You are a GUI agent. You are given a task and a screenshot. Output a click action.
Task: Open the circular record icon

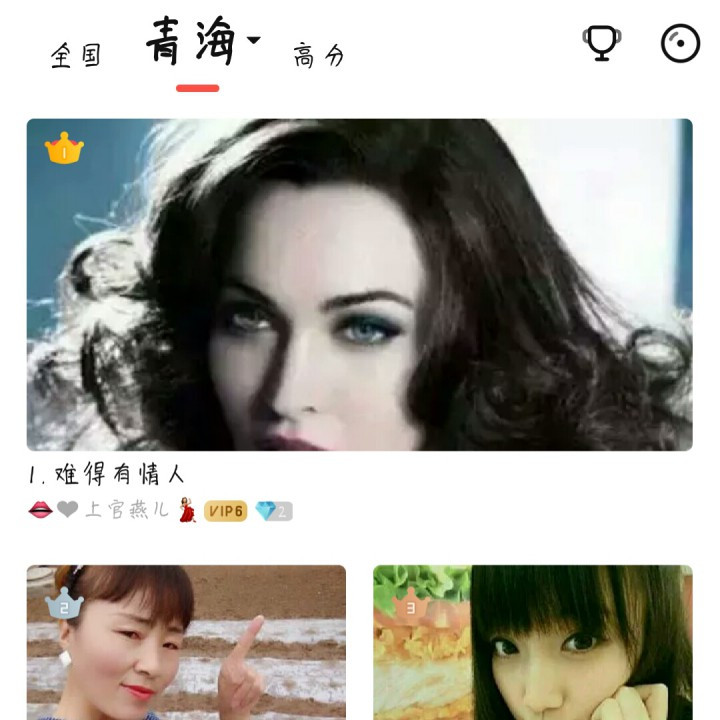[x=680, y=44]
